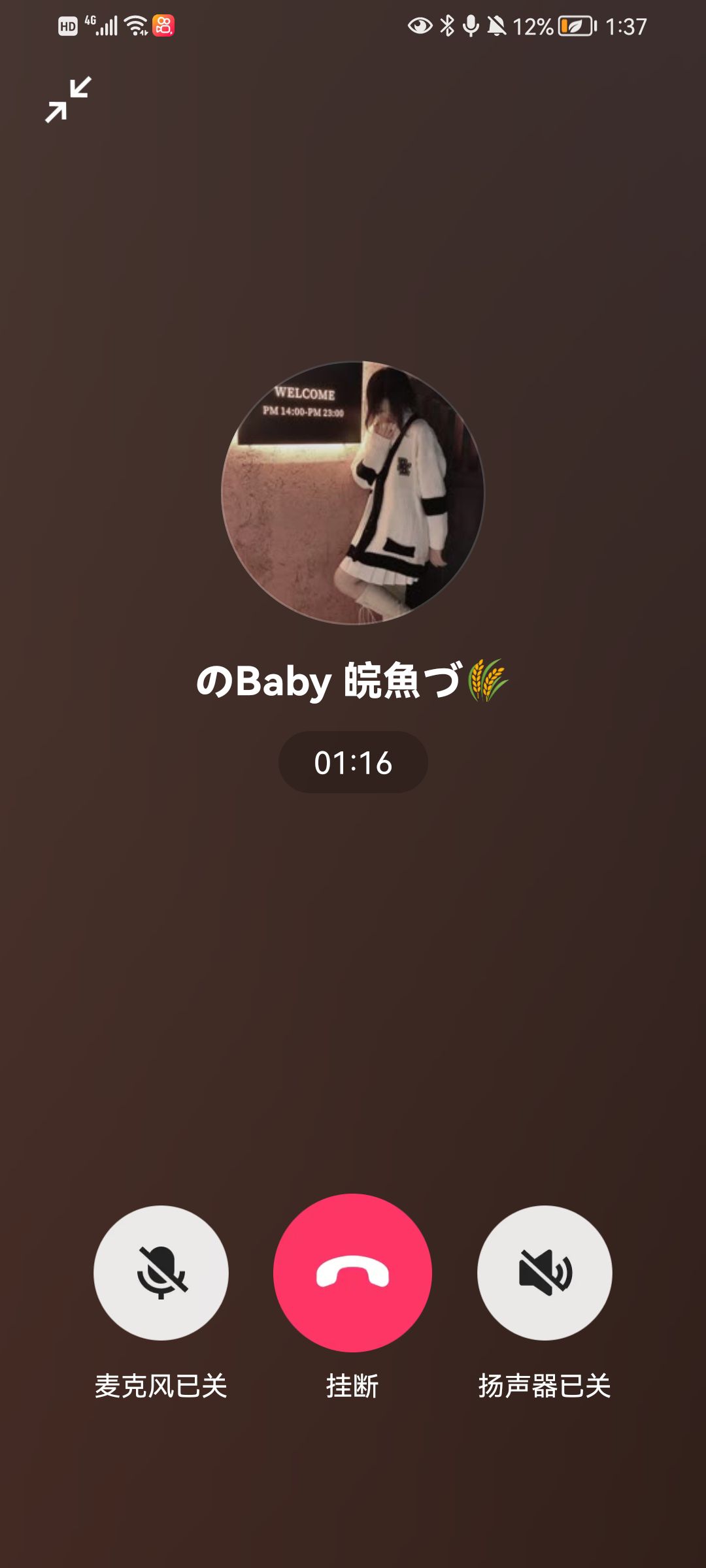Hang up the call (挂断)
The width and height of the screenshot is (706, 1568).
tap(352, 1272)
